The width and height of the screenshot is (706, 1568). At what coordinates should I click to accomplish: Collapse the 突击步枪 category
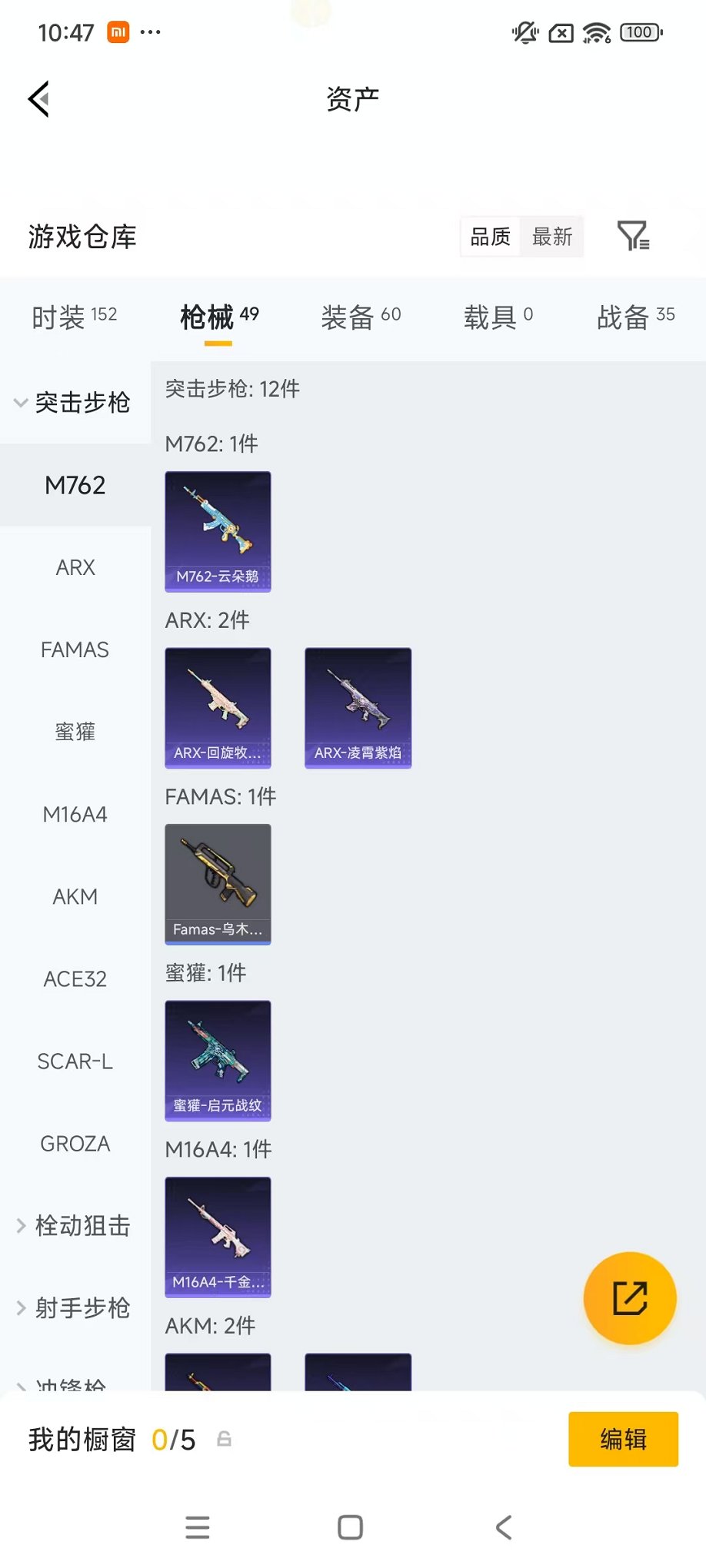(75, 403)
